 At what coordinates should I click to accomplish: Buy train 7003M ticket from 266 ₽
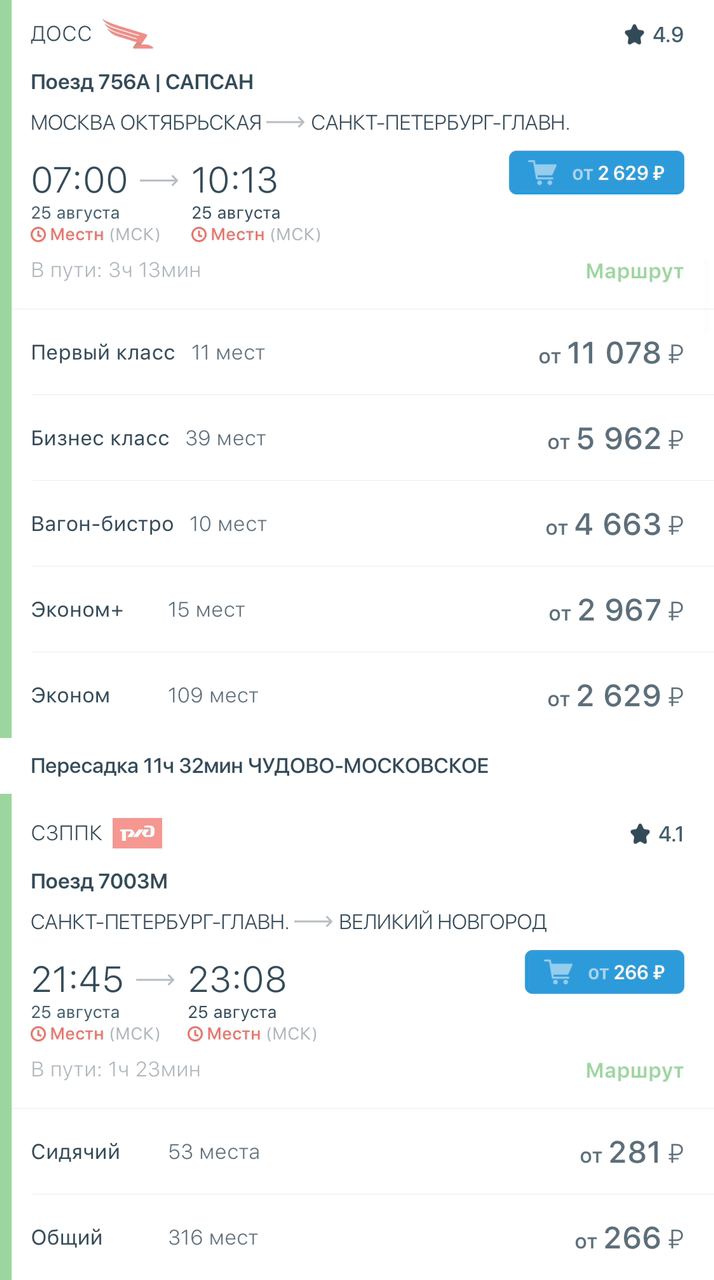[x=604, y=972]
